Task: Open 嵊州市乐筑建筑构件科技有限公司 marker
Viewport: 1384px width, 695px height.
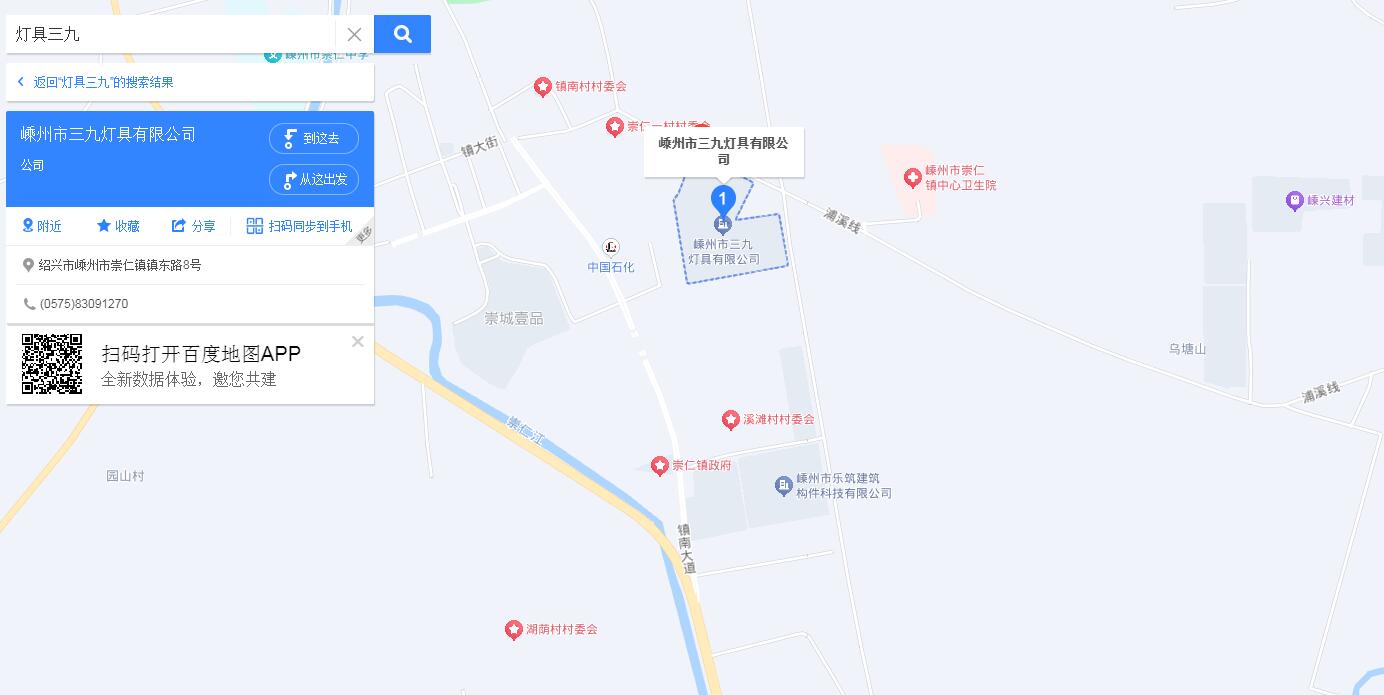Action: click(784, 486)
